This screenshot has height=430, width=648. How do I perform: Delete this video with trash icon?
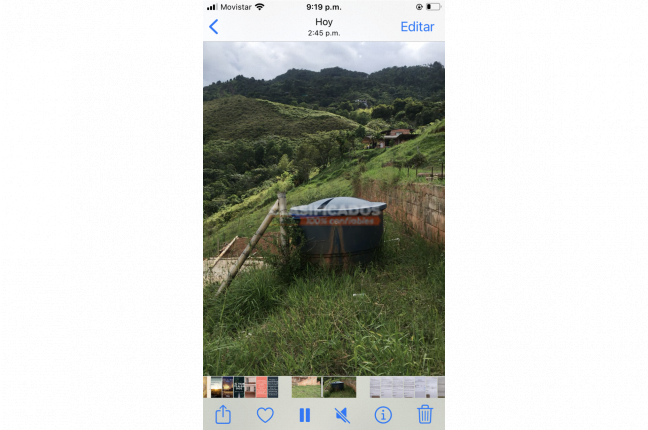tap(425, 414)
